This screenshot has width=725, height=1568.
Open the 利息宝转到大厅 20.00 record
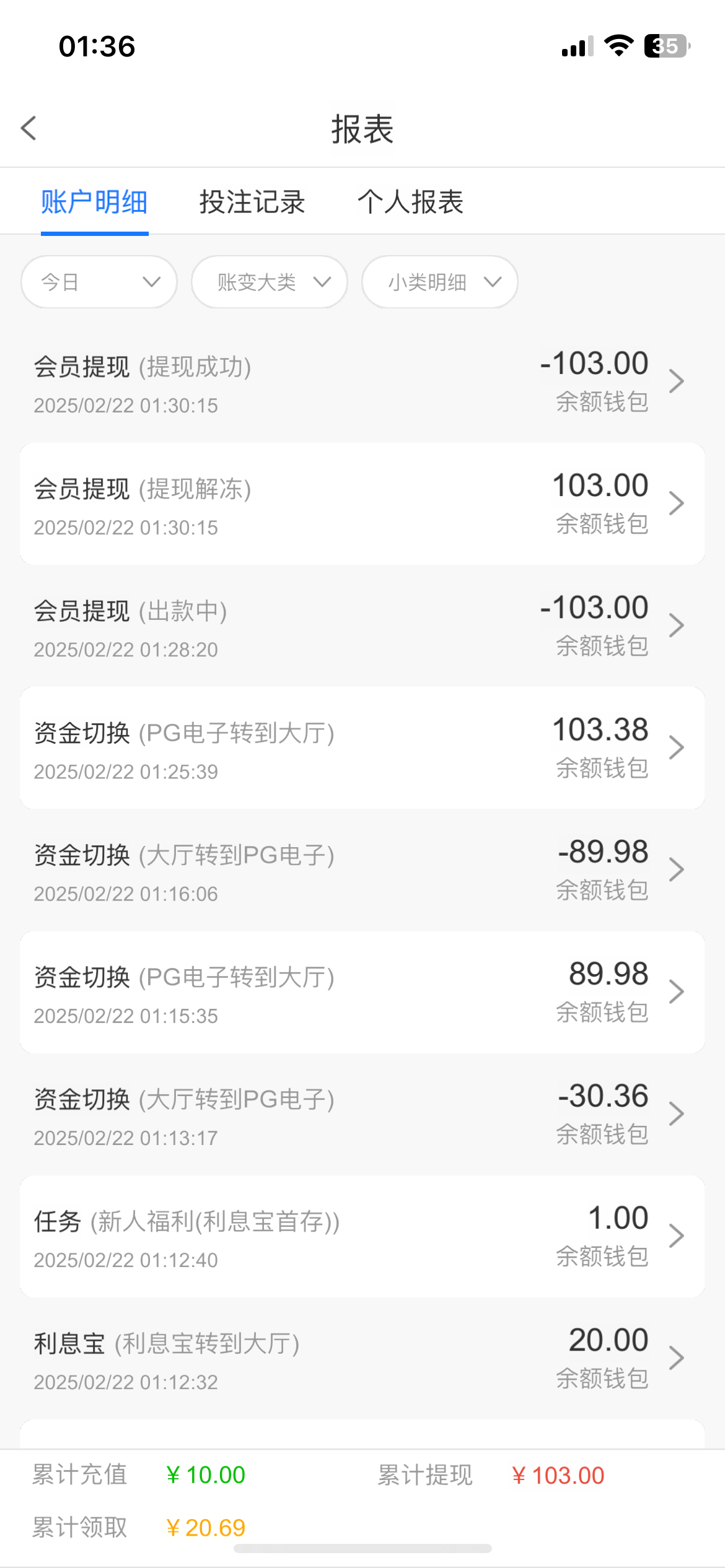tap(362, 1358)
